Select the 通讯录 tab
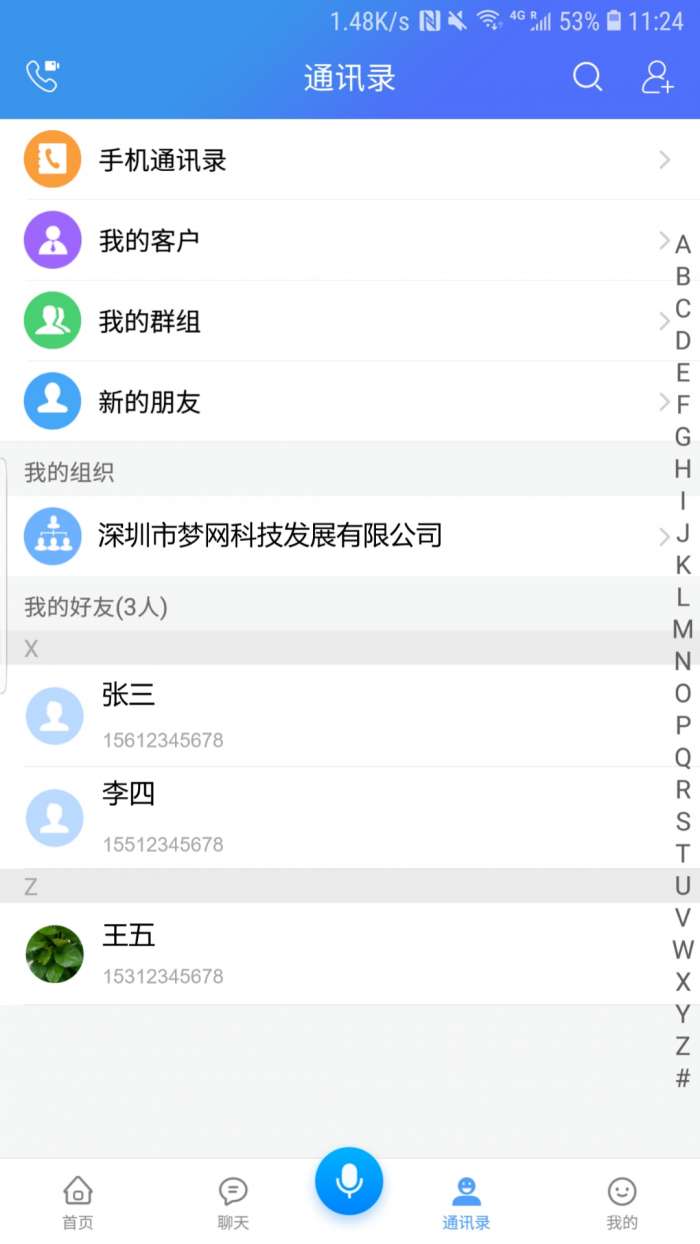The height and width of the screenshot is (1244, 700). (466, 1202)
